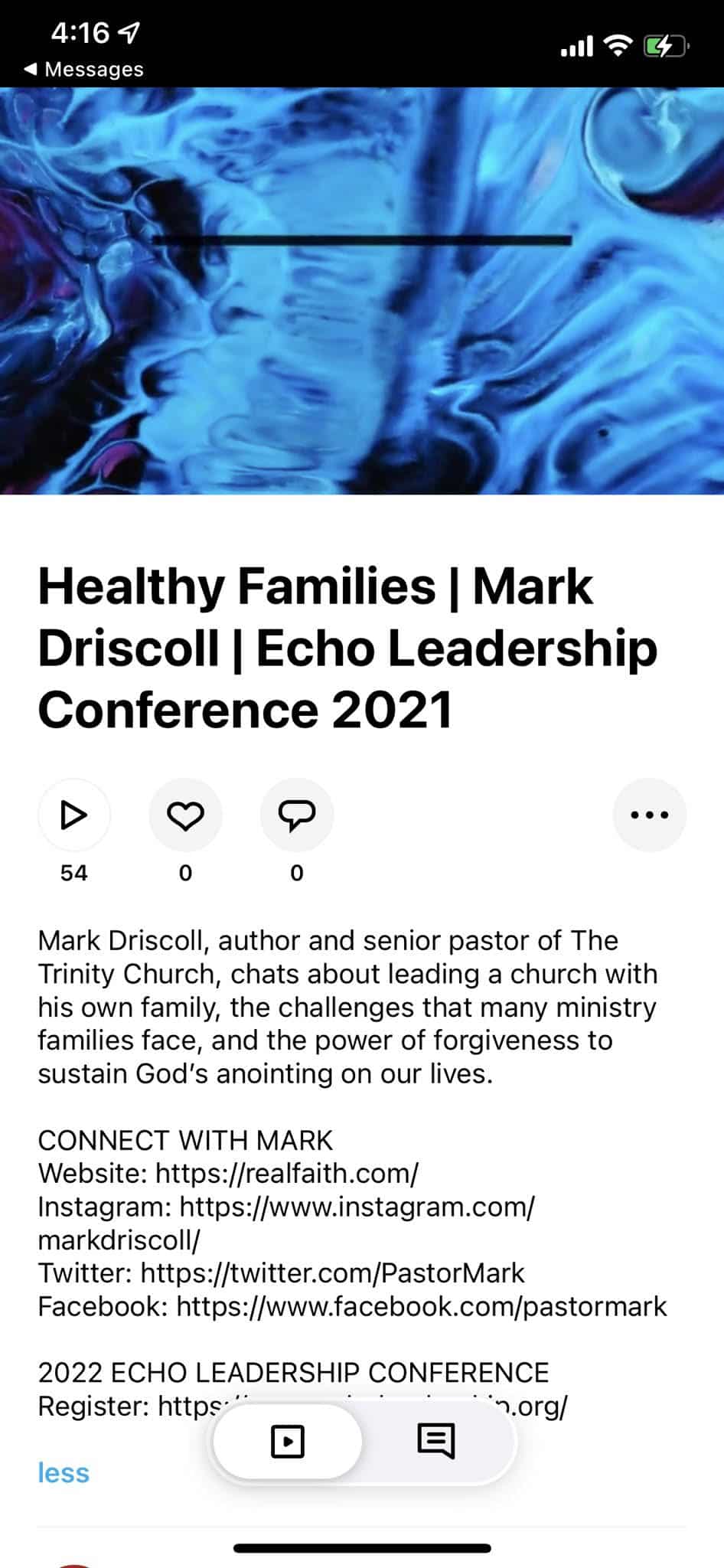Image resolution: width=724 pixels, height=1568 pixels.
Task: Return to the Messages app
Action: coord(84,69)
